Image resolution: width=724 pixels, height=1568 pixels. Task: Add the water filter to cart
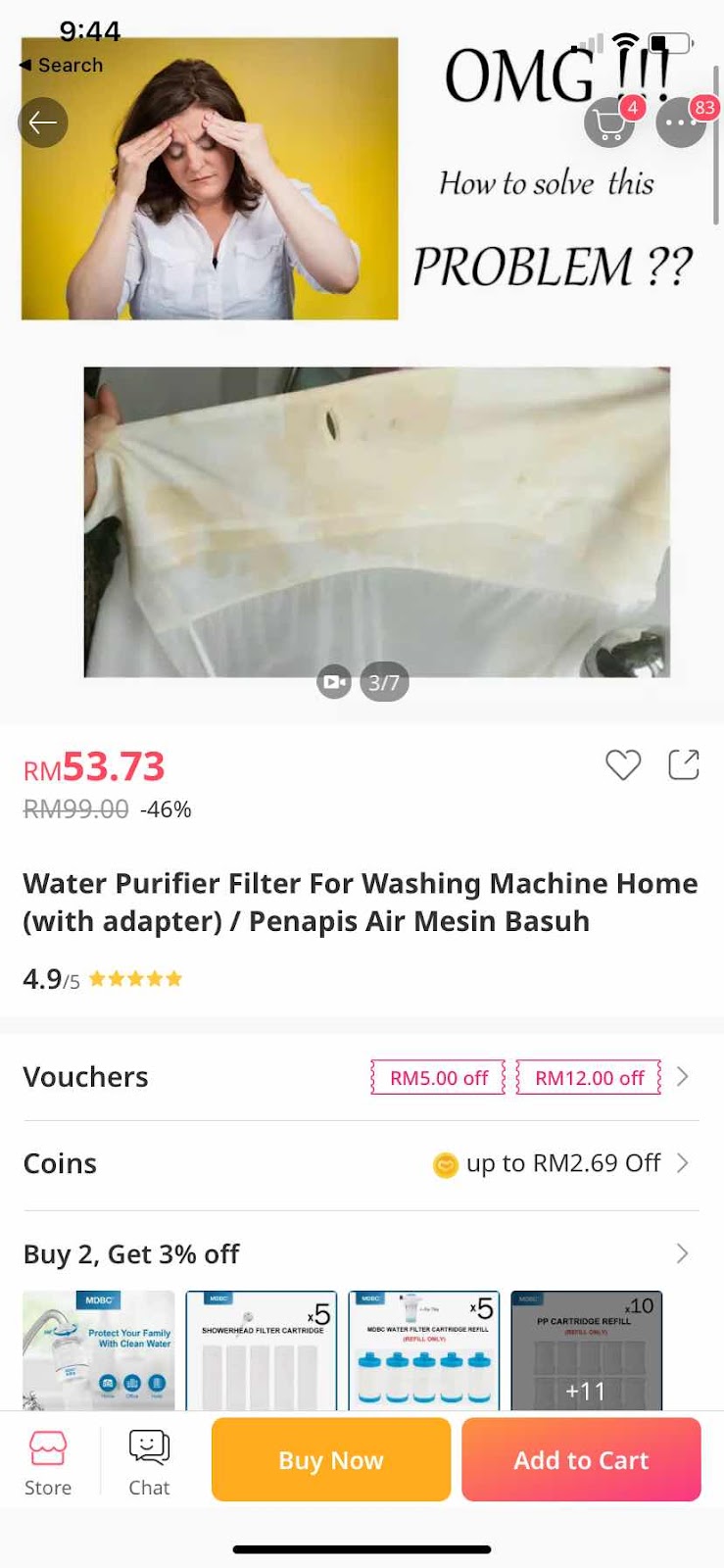tap(581, 1459)
